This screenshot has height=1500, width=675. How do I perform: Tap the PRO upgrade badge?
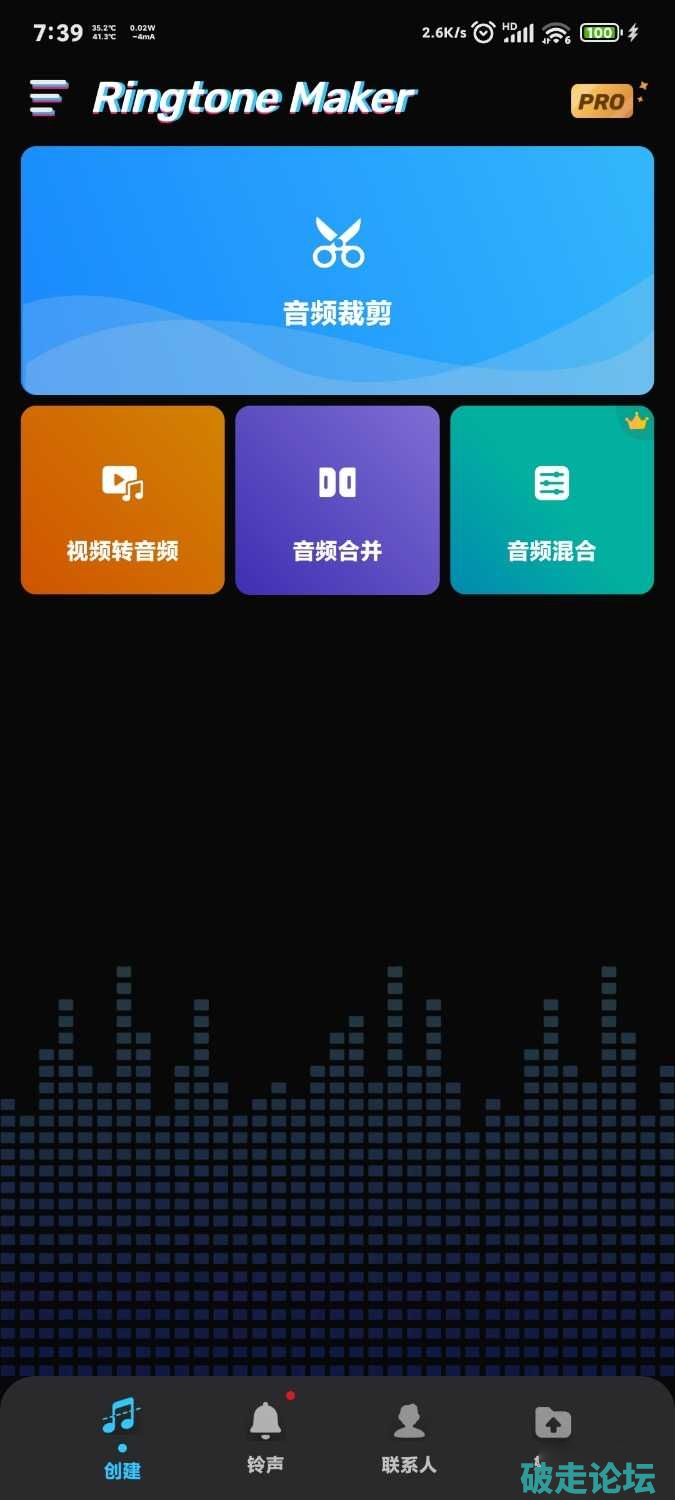tap(602, 100)
